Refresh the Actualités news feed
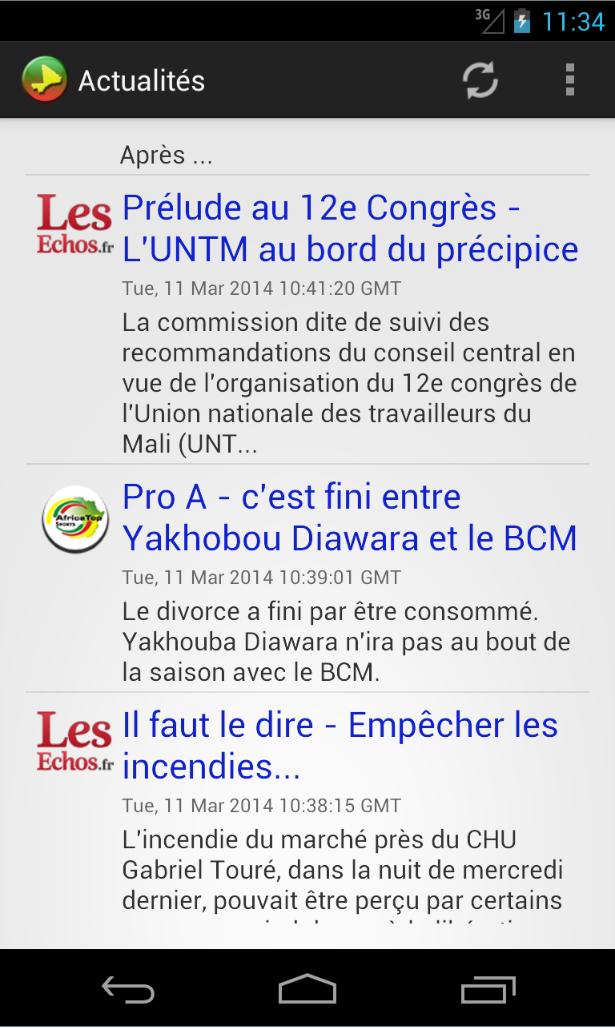Image resolution: width=615 pixels, height=1028 pixels. coord(480,80)
